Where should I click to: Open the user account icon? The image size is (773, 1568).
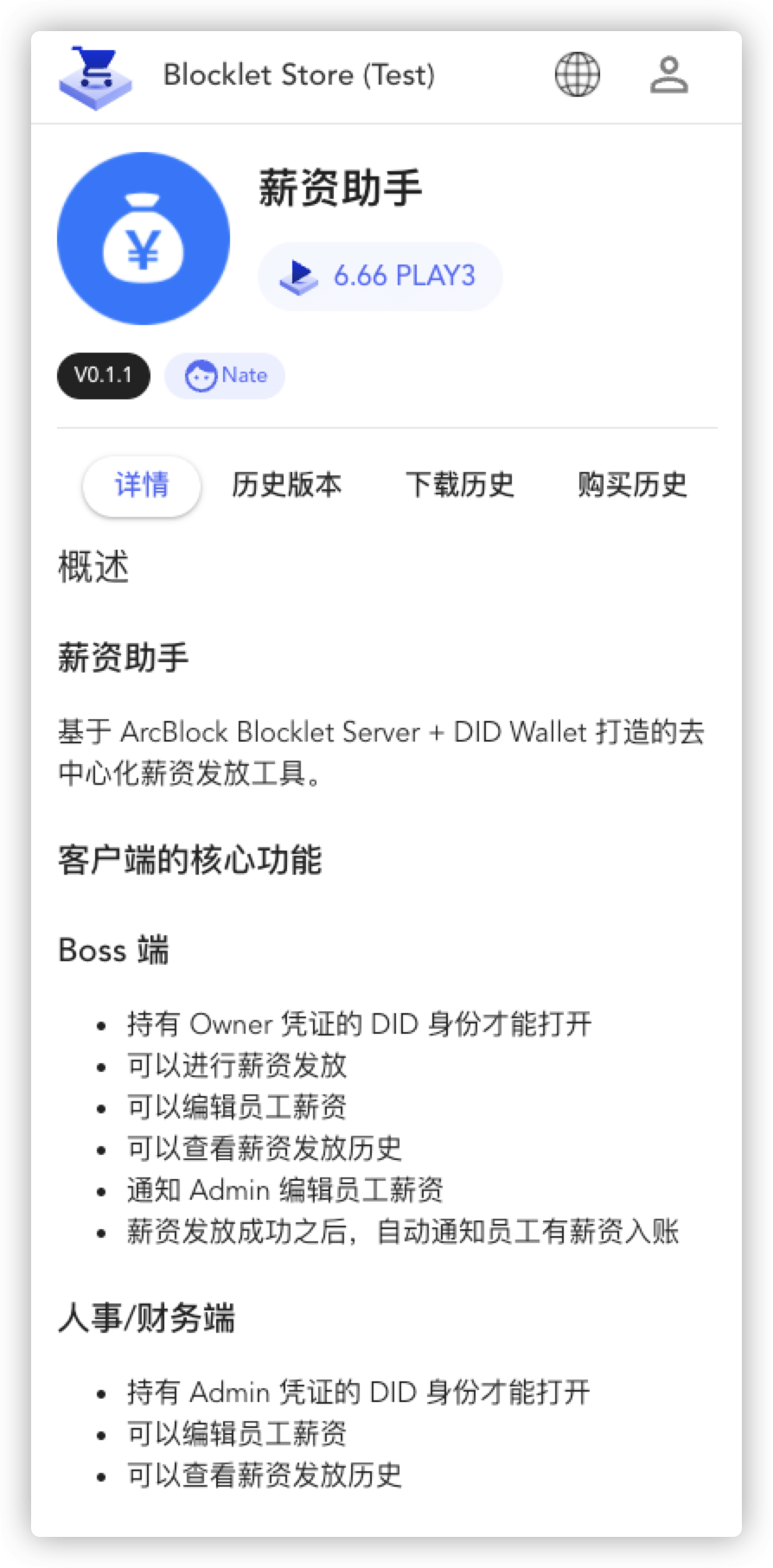[x=668, y=74]
